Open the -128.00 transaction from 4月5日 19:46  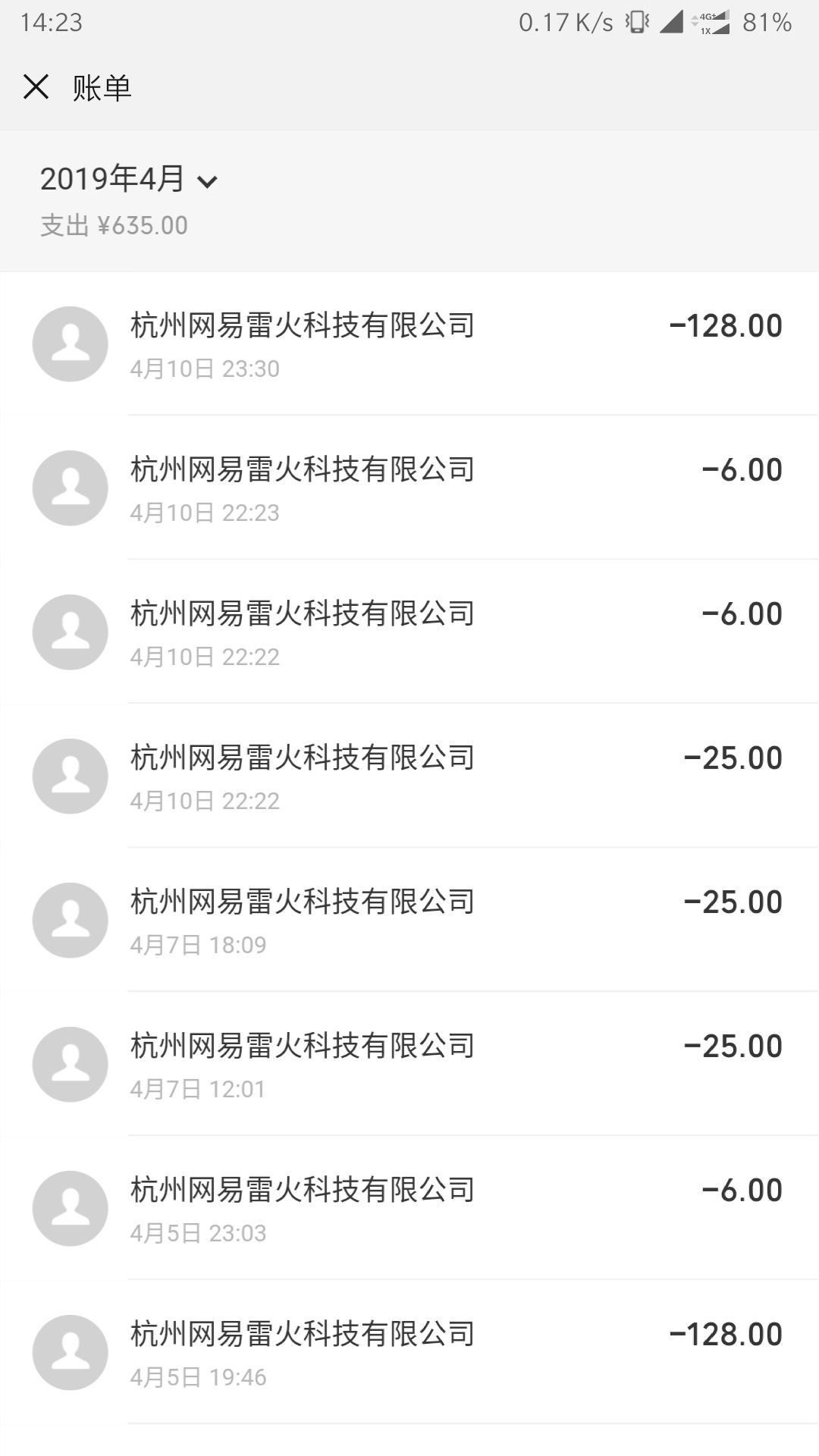pos(409,1352)
